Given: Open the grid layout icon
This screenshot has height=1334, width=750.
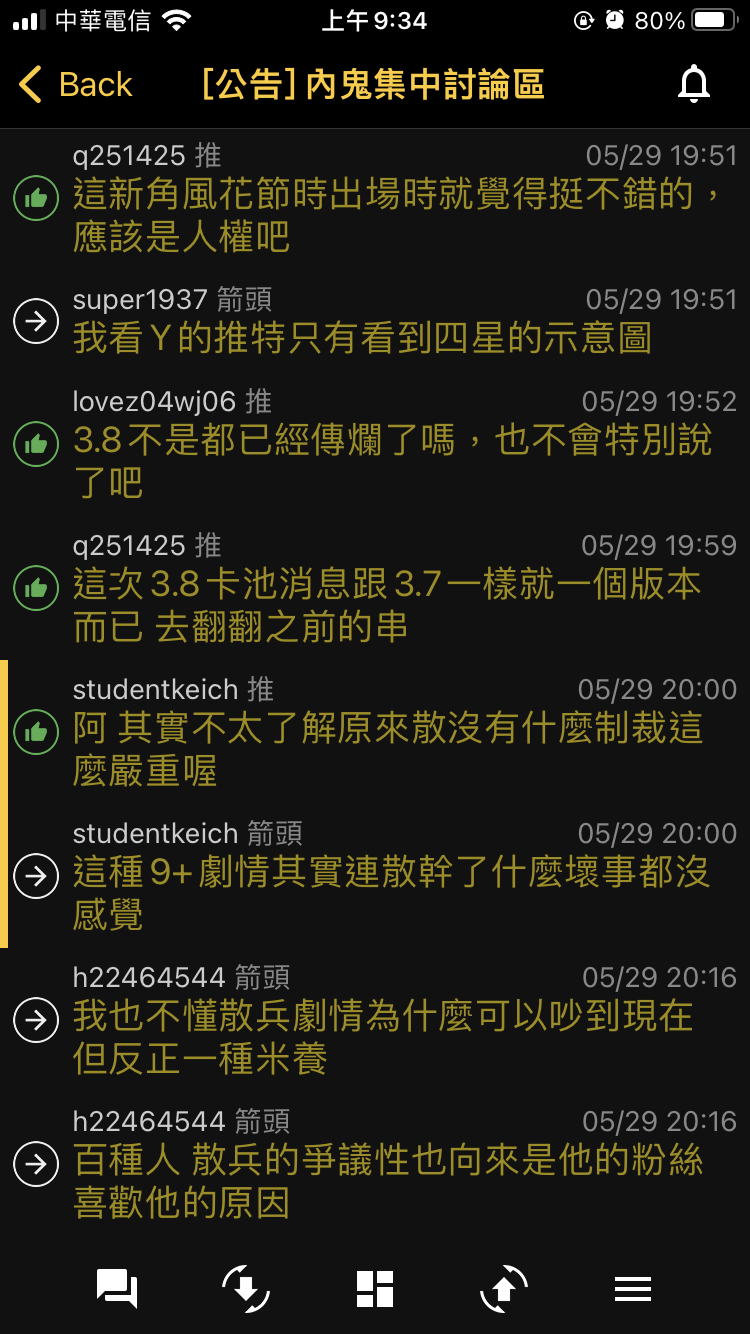Looking at the screenshot, I should tap(375, 1289).
